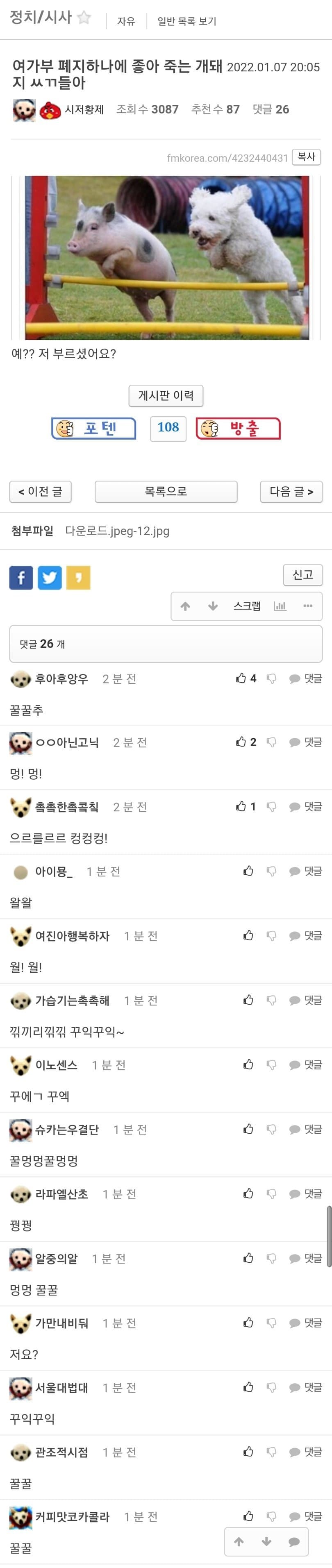Tap the 복사 button to copy the link
Viewport: 332px width, 1568px height.
coord(306,157)
